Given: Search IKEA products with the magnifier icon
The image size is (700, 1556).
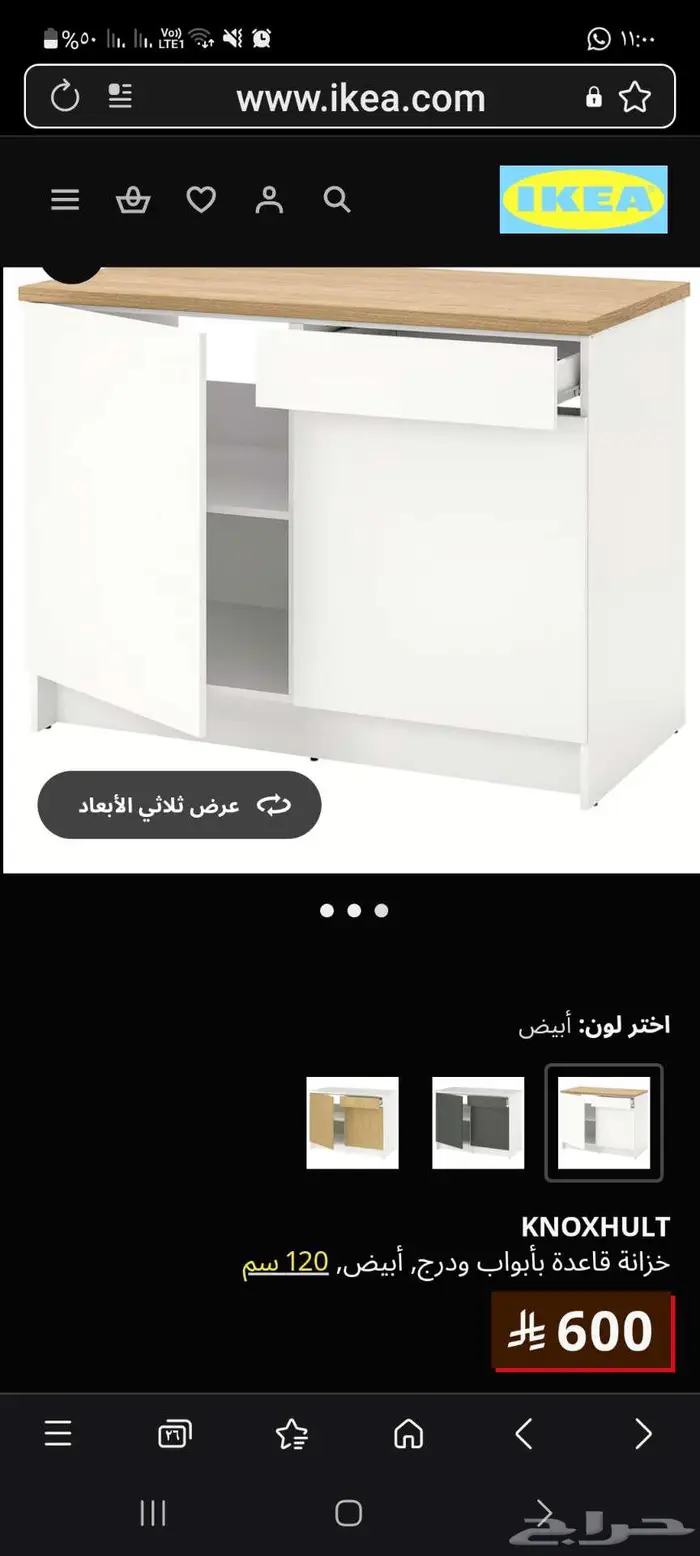Looking at the screenshot, I should click(337, 200).
